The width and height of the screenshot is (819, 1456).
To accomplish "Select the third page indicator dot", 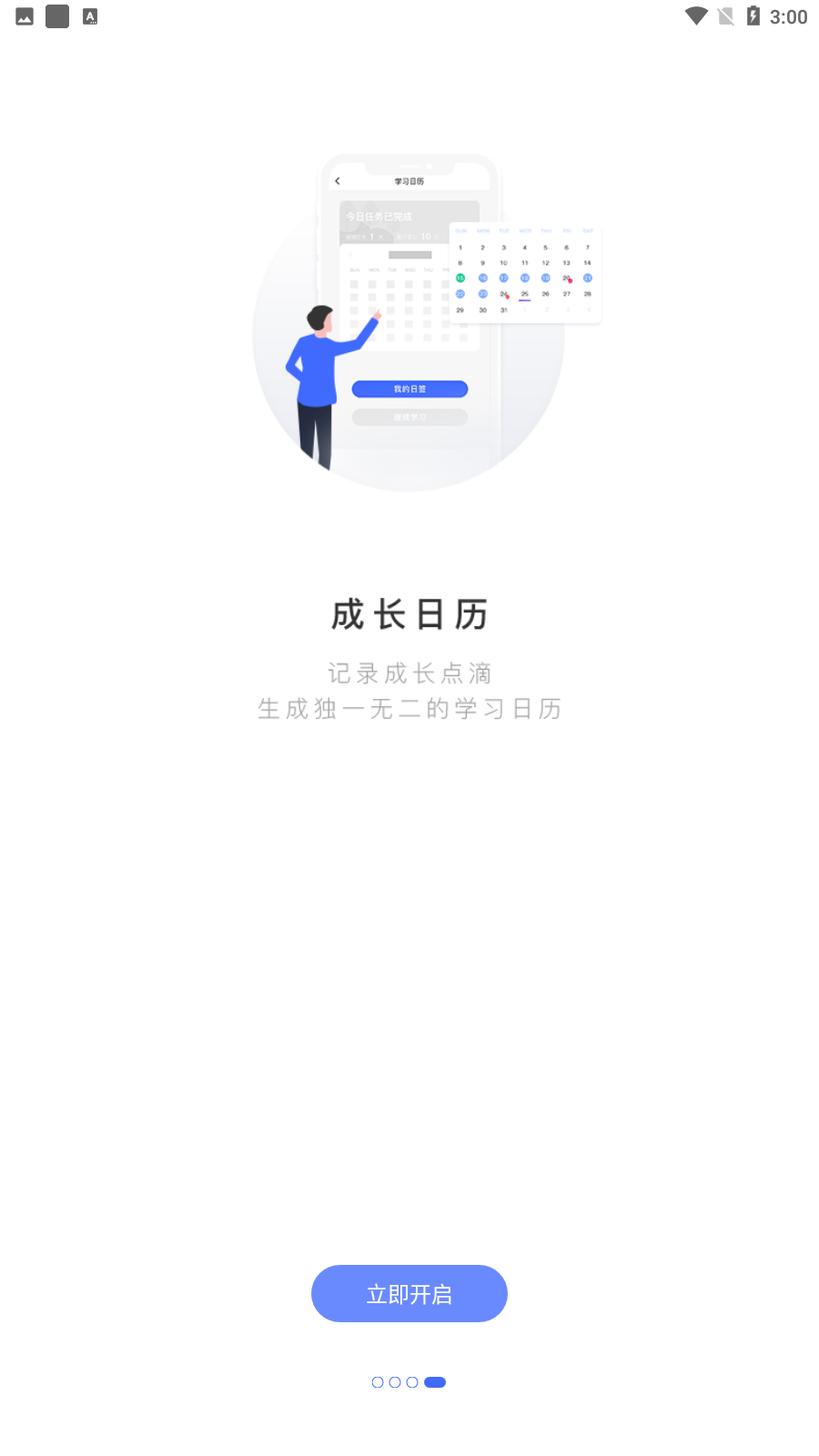I will pos(412,1381).
